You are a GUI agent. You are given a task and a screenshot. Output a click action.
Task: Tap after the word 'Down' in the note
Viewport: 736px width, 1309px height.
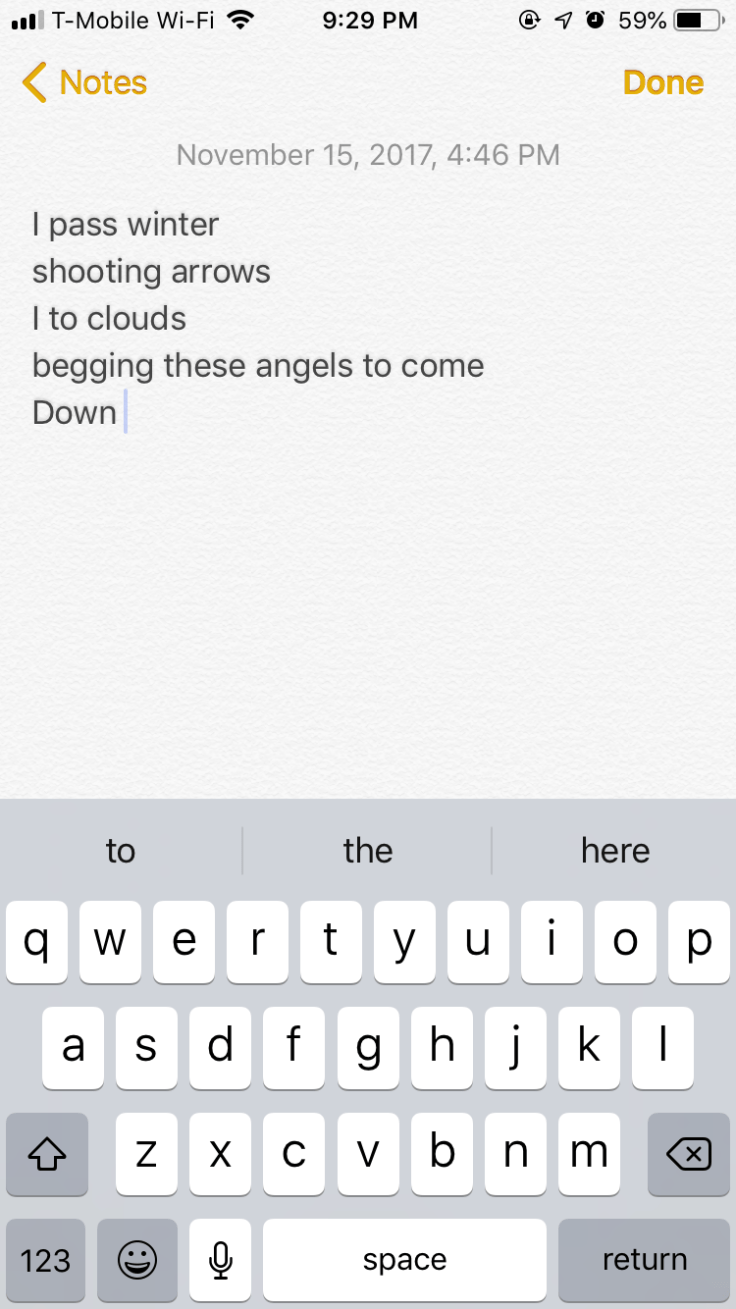124,412
